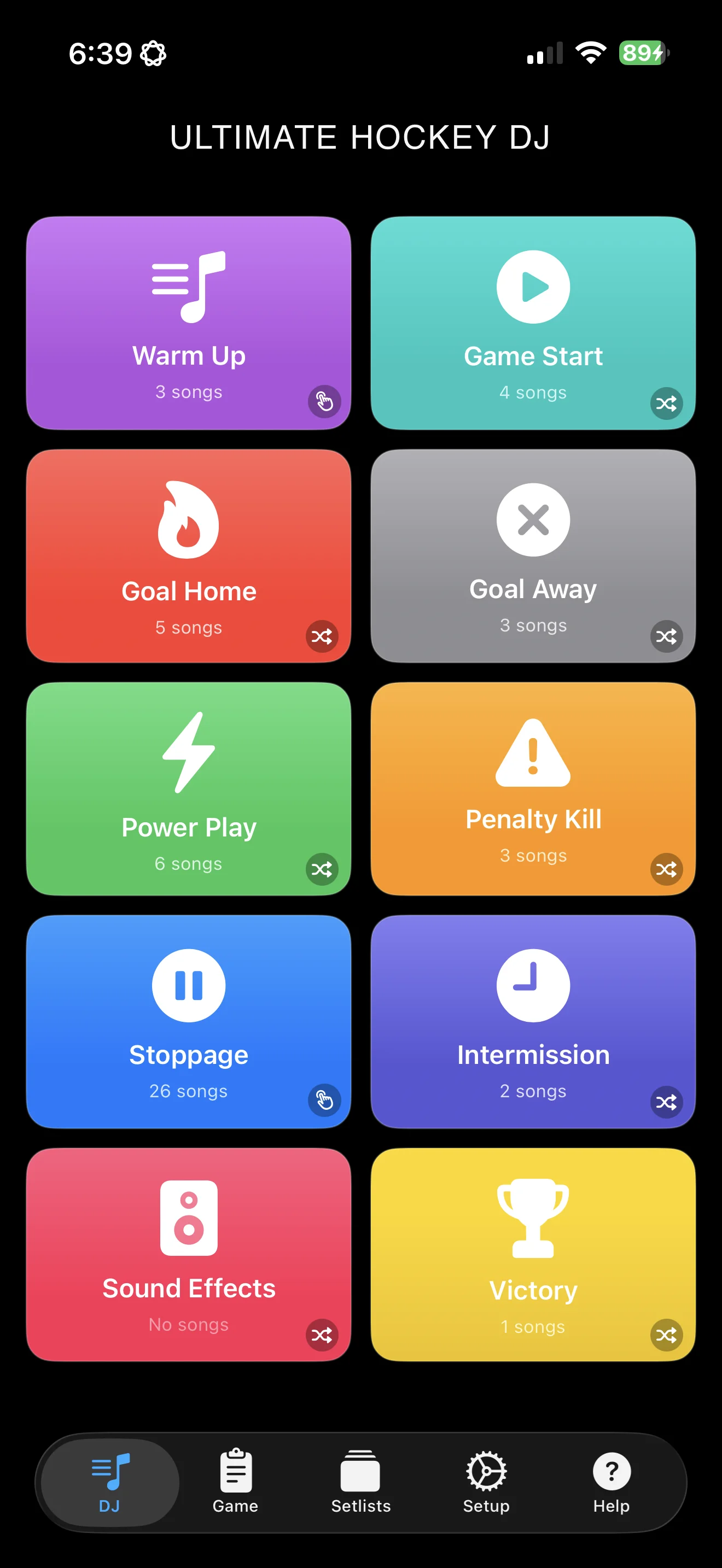The width and height of the screenshot is (722, 1568).
Task: Select the speaker icon on Sound Effects
Action: [188, 1220]
